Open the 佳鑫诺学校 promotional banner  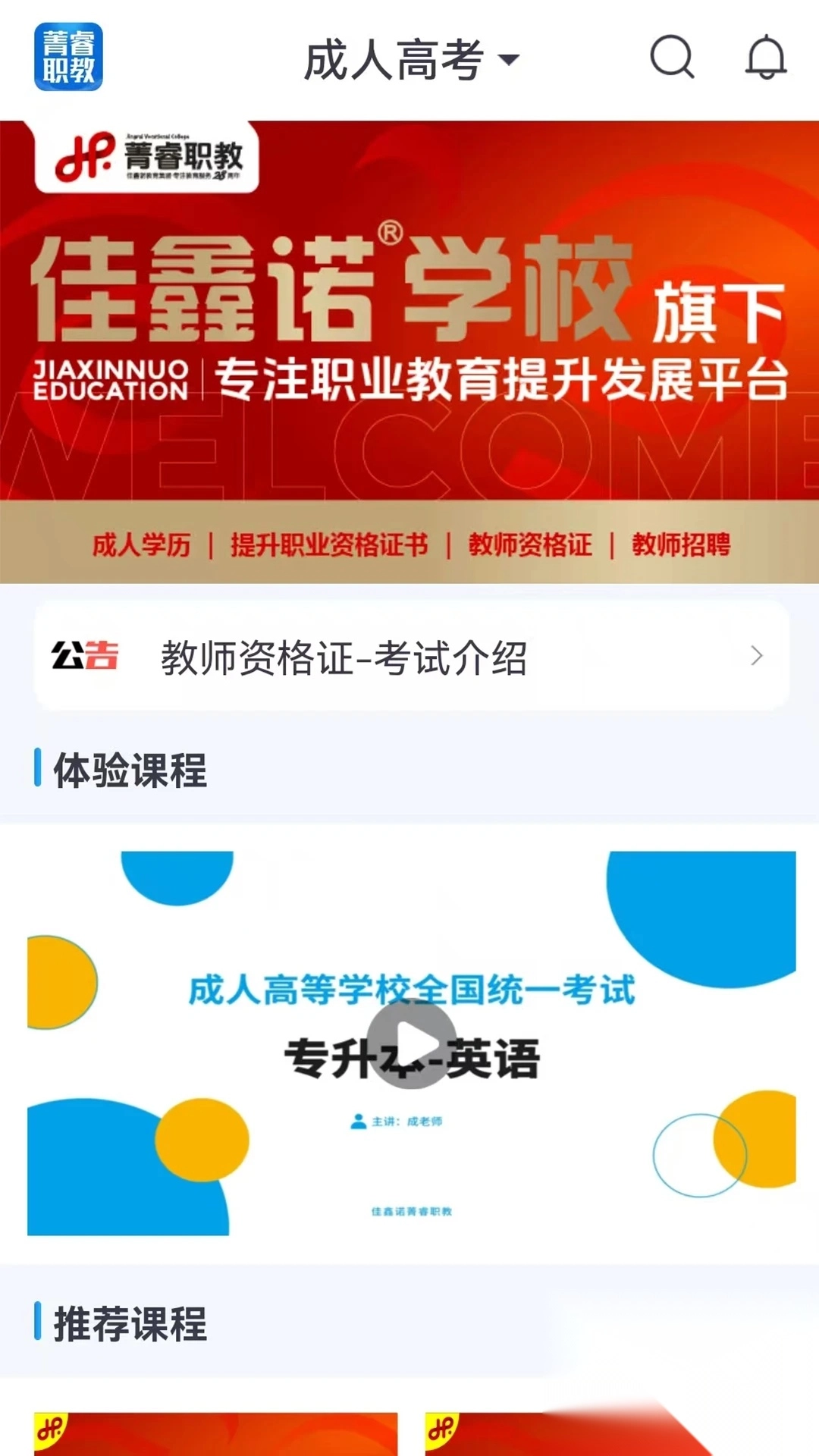[x=409, y=351]
